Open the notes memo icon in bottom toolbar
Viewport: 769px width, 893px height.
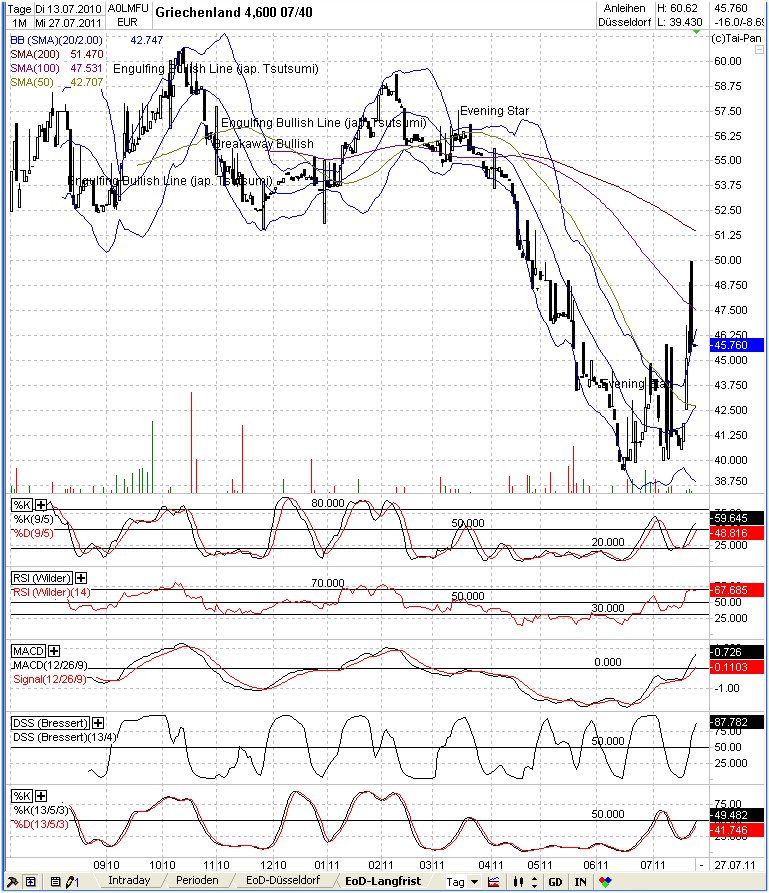(x=56, y=881)
